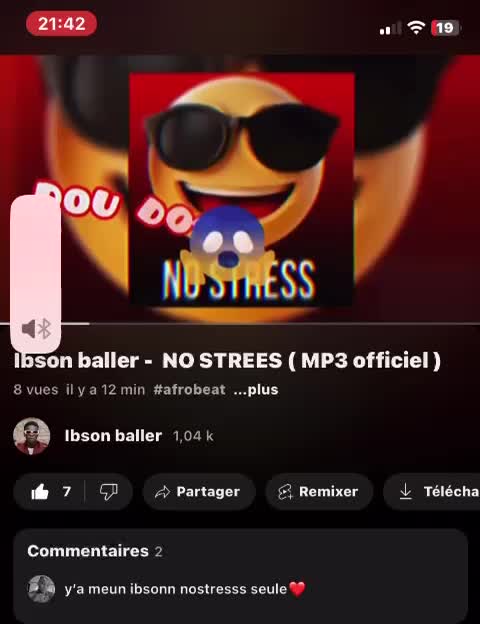Share the video with Partager
480x624 pixels.
click(x=199, y=492)
